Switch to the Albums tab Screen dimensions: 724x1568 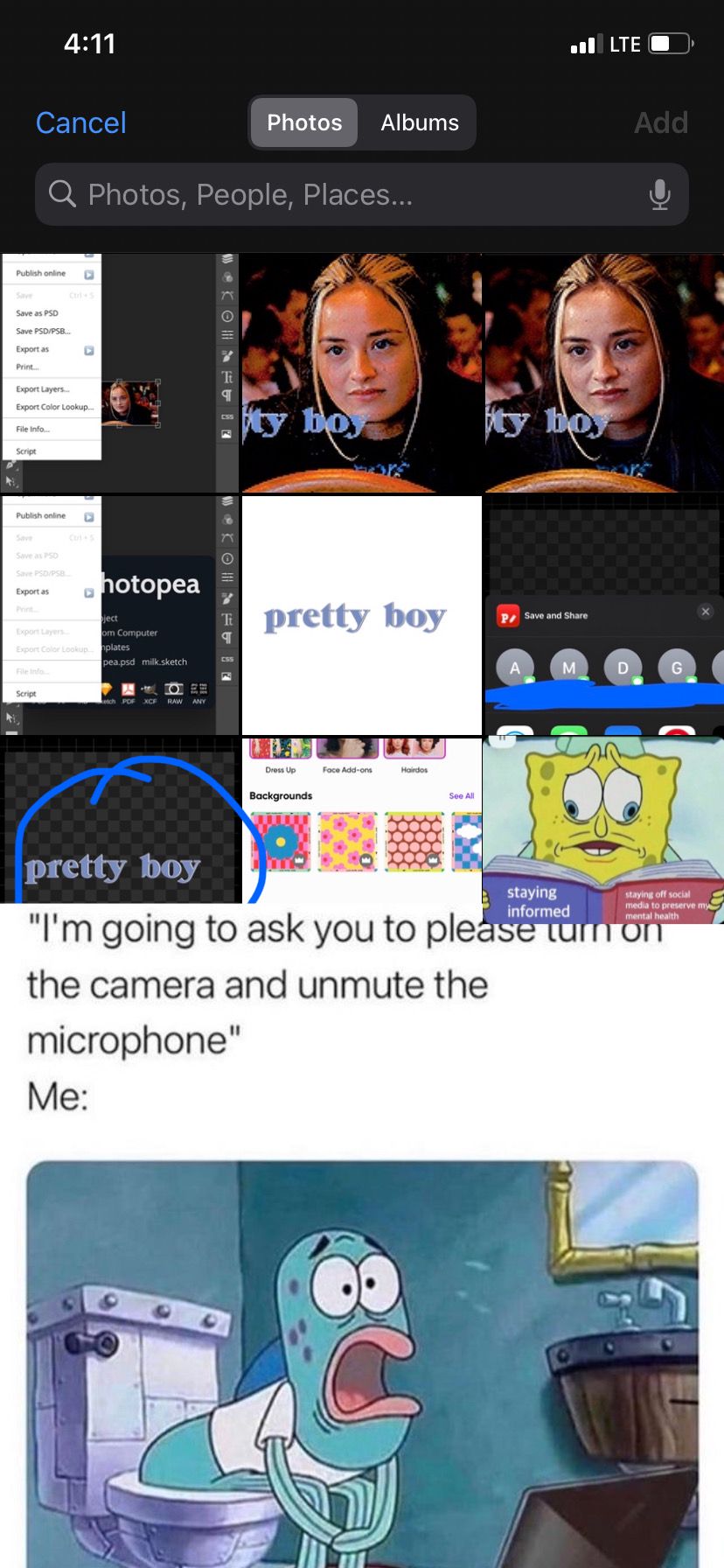(419, 123)
